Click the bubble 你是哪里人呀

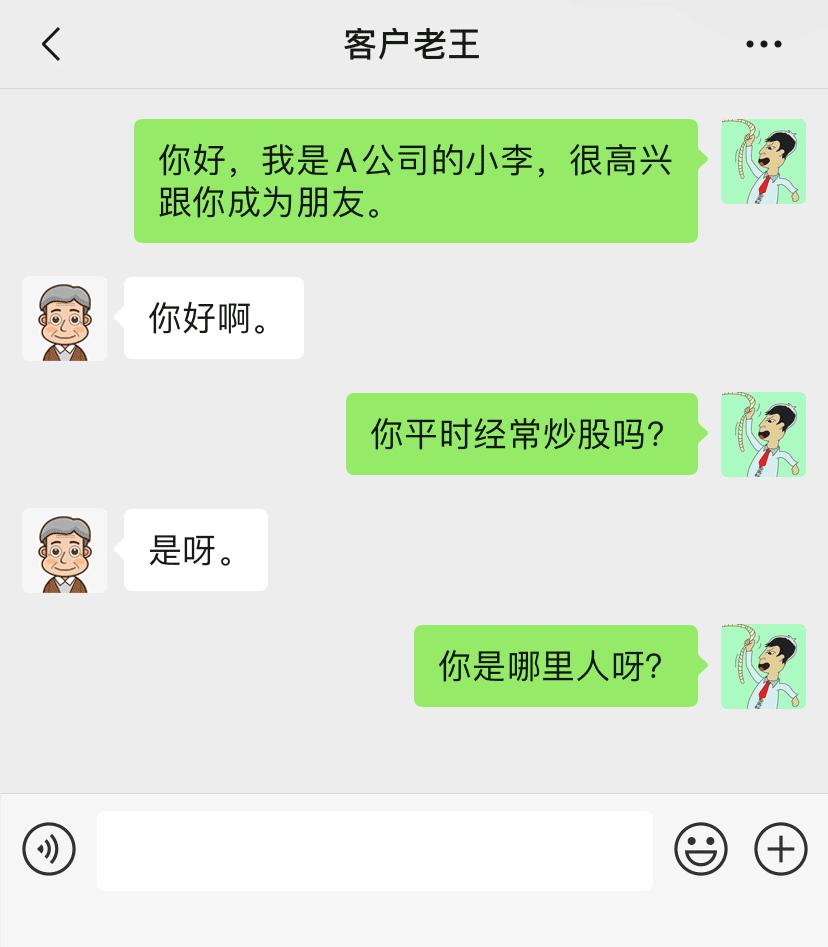555,666
